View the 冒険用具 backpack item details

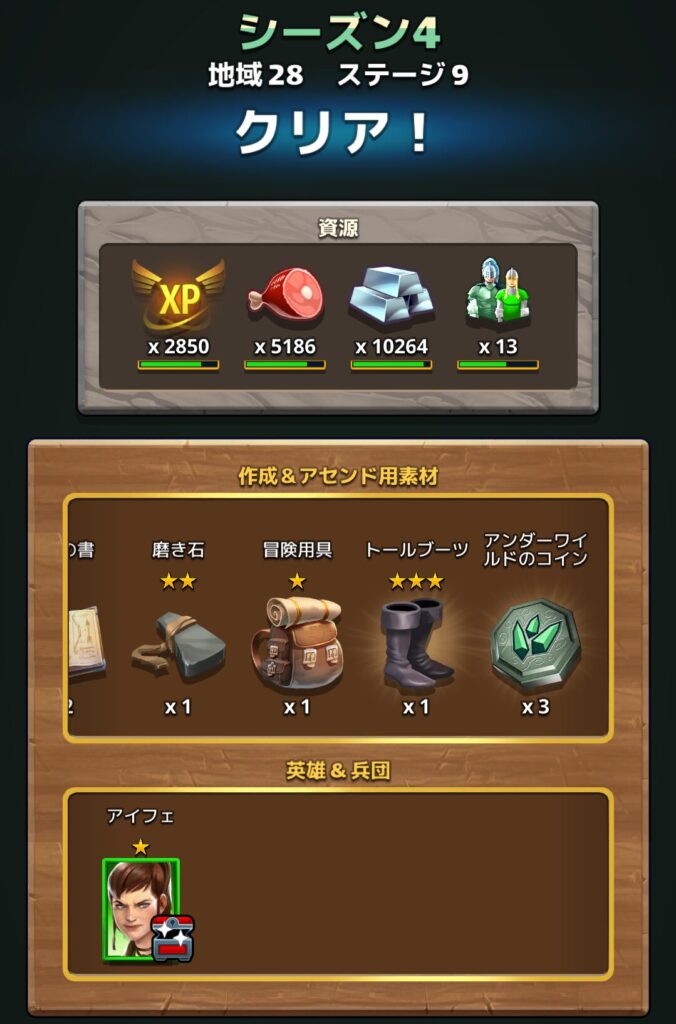(x=298, y=642)
